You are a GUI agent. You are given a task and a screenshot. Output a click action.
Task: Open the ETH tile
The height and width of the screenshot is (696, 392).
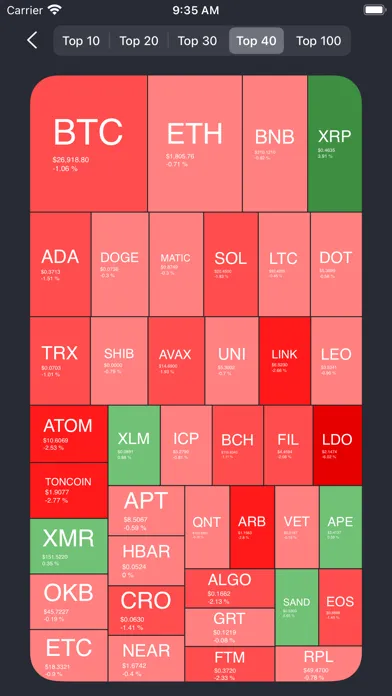coord(195,143)
